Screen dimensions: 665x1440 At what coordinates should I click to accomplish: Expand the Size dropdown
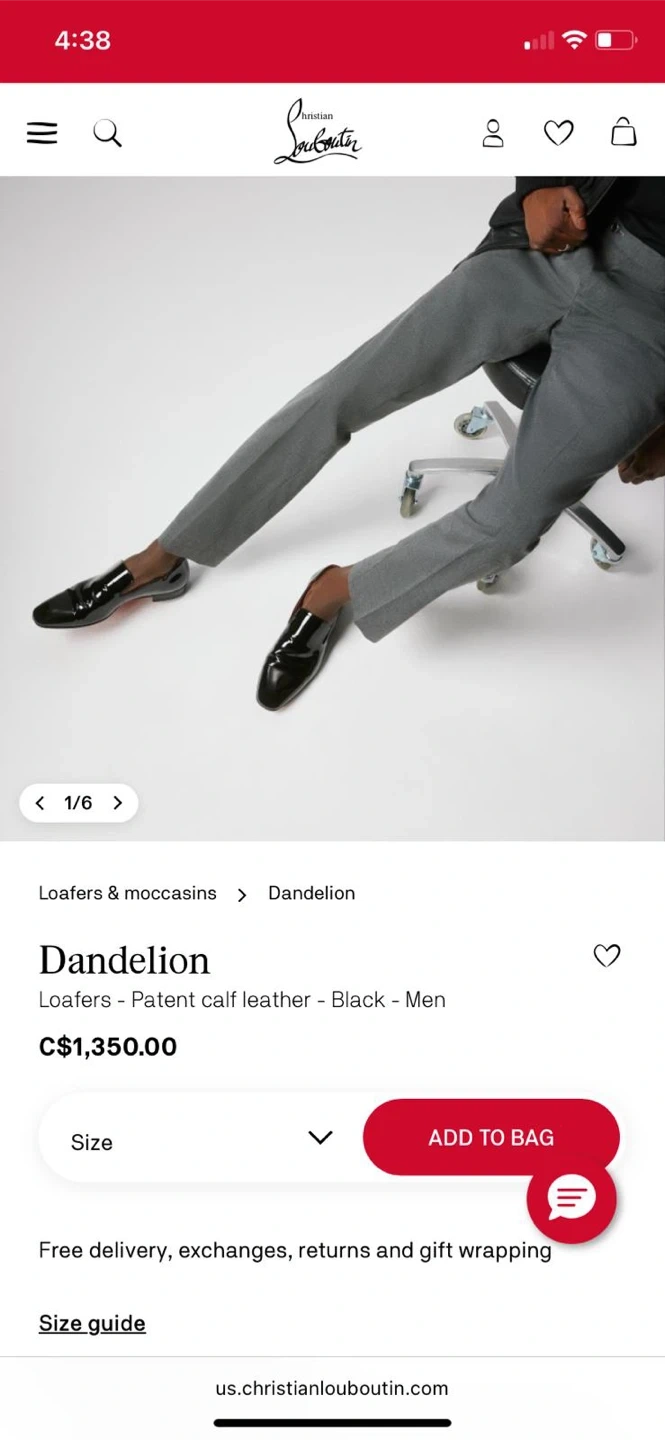coord(200,1138)
